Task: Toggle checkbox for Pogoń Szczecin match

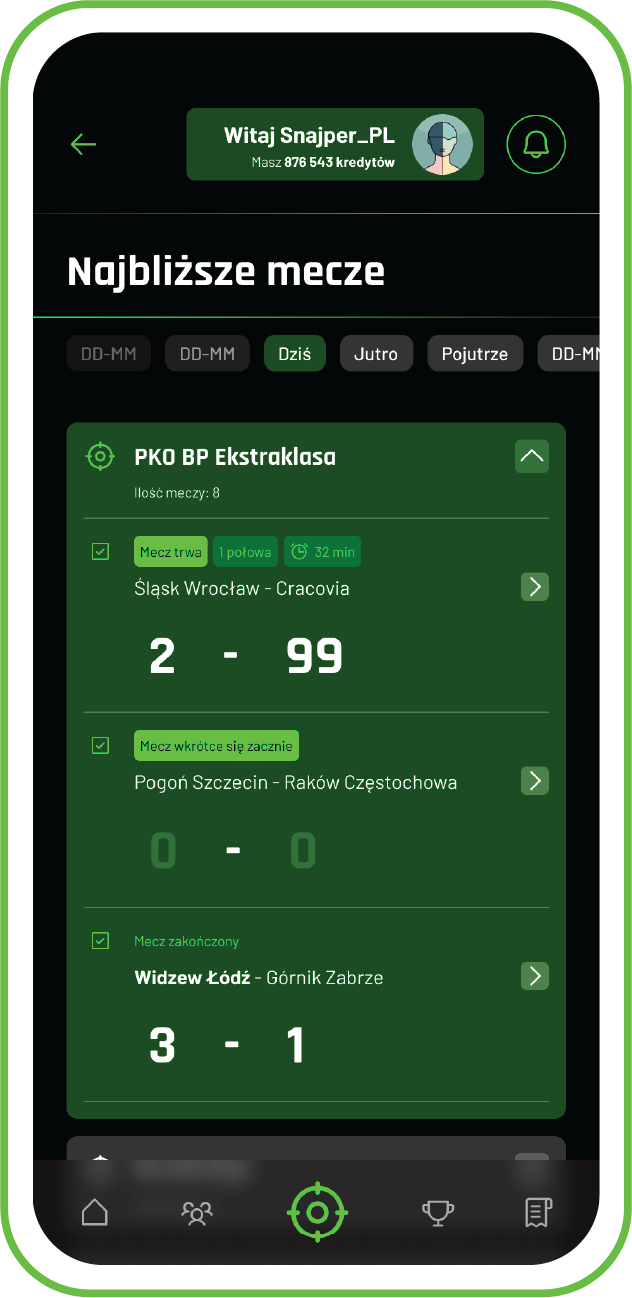Action: pyautogui.click(x=100, y=745)
